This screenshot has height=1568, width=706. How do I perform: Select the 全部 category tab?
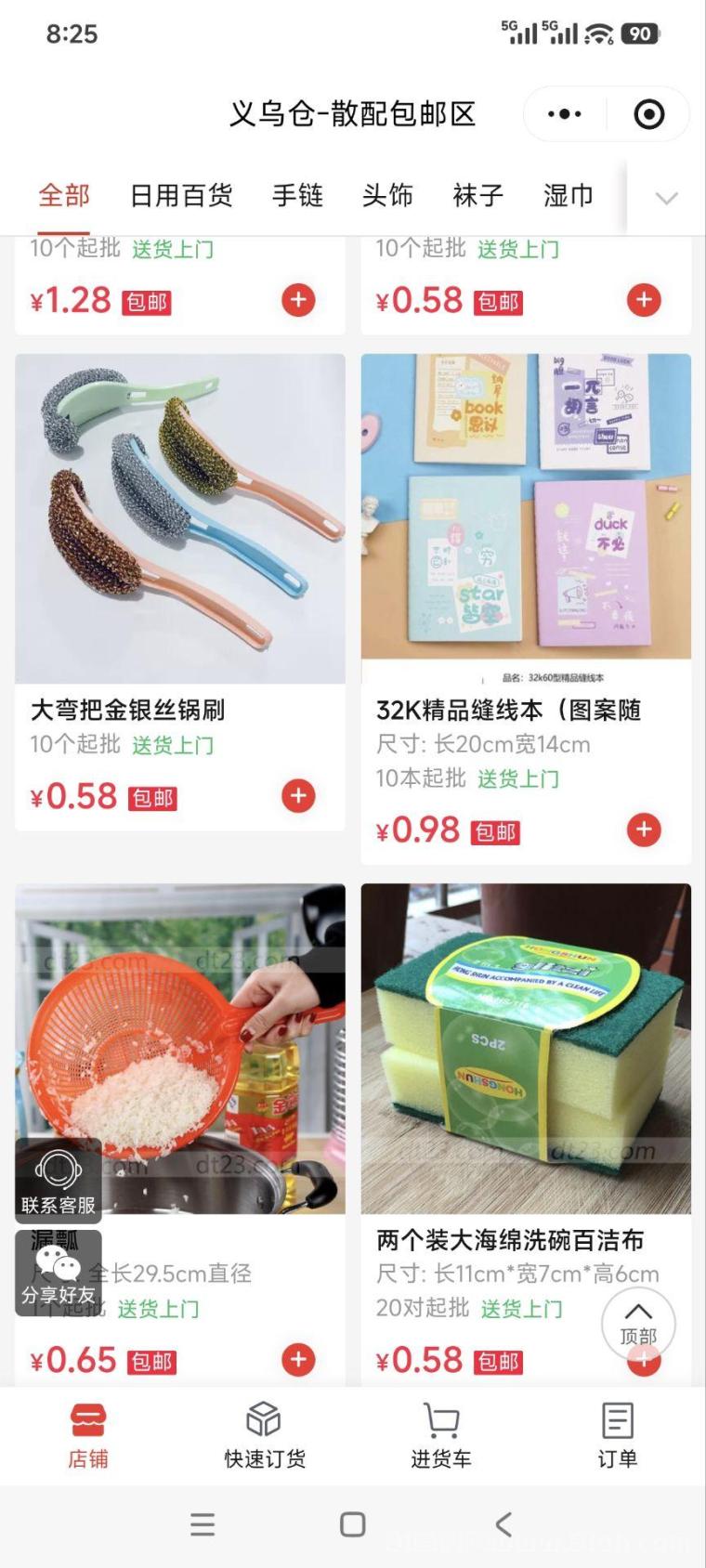(x=64, y=196)
